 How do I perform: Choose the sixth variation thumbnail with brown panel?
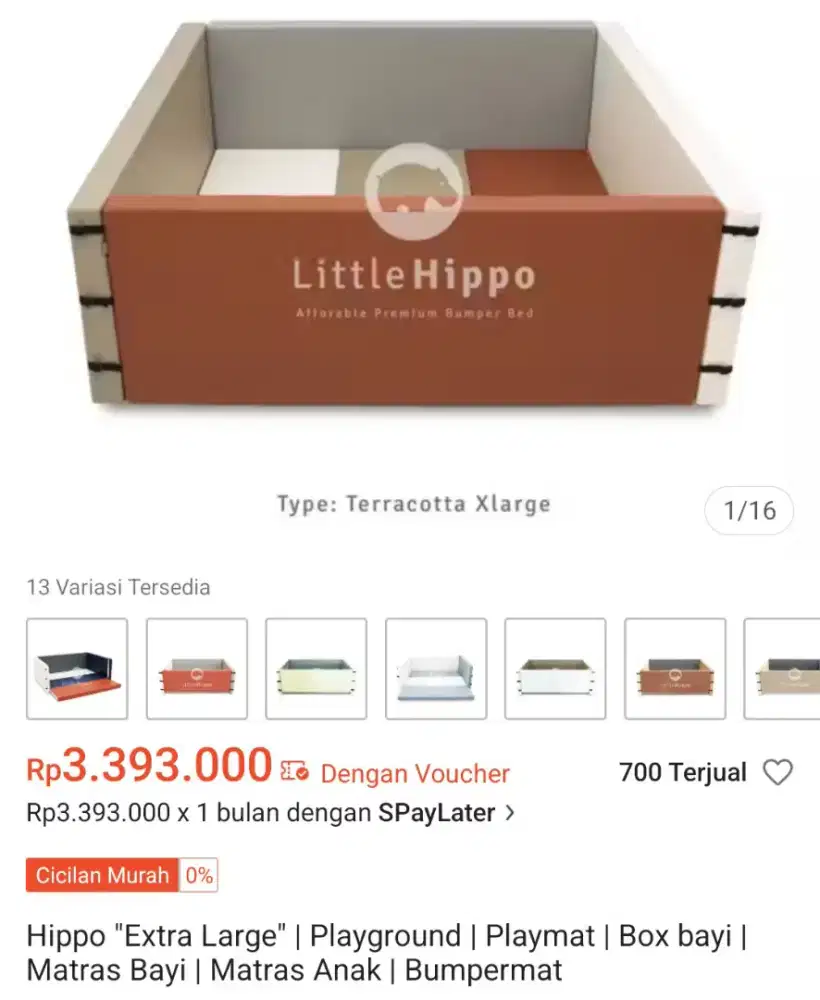click(x=675, y=668)
